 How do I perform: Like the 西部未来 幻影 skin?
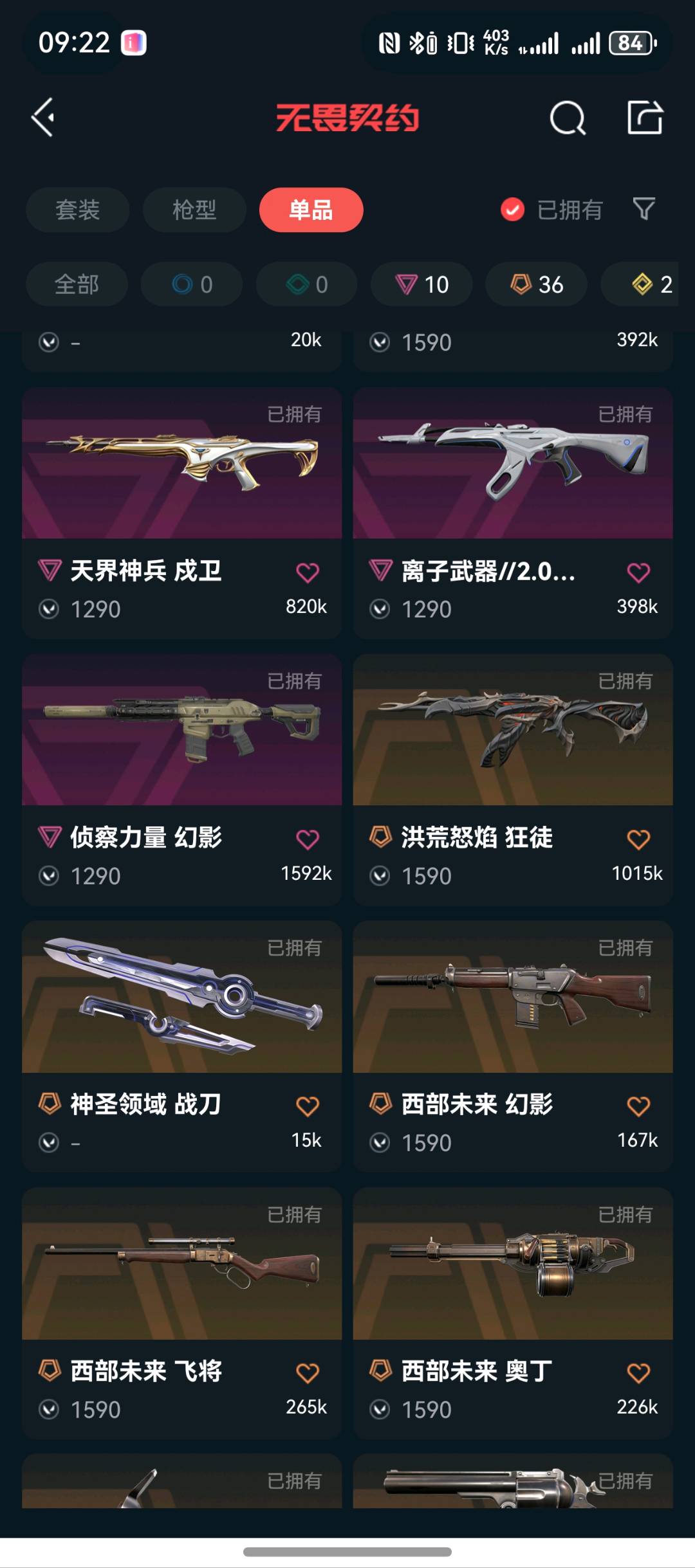click(638, 1106)
